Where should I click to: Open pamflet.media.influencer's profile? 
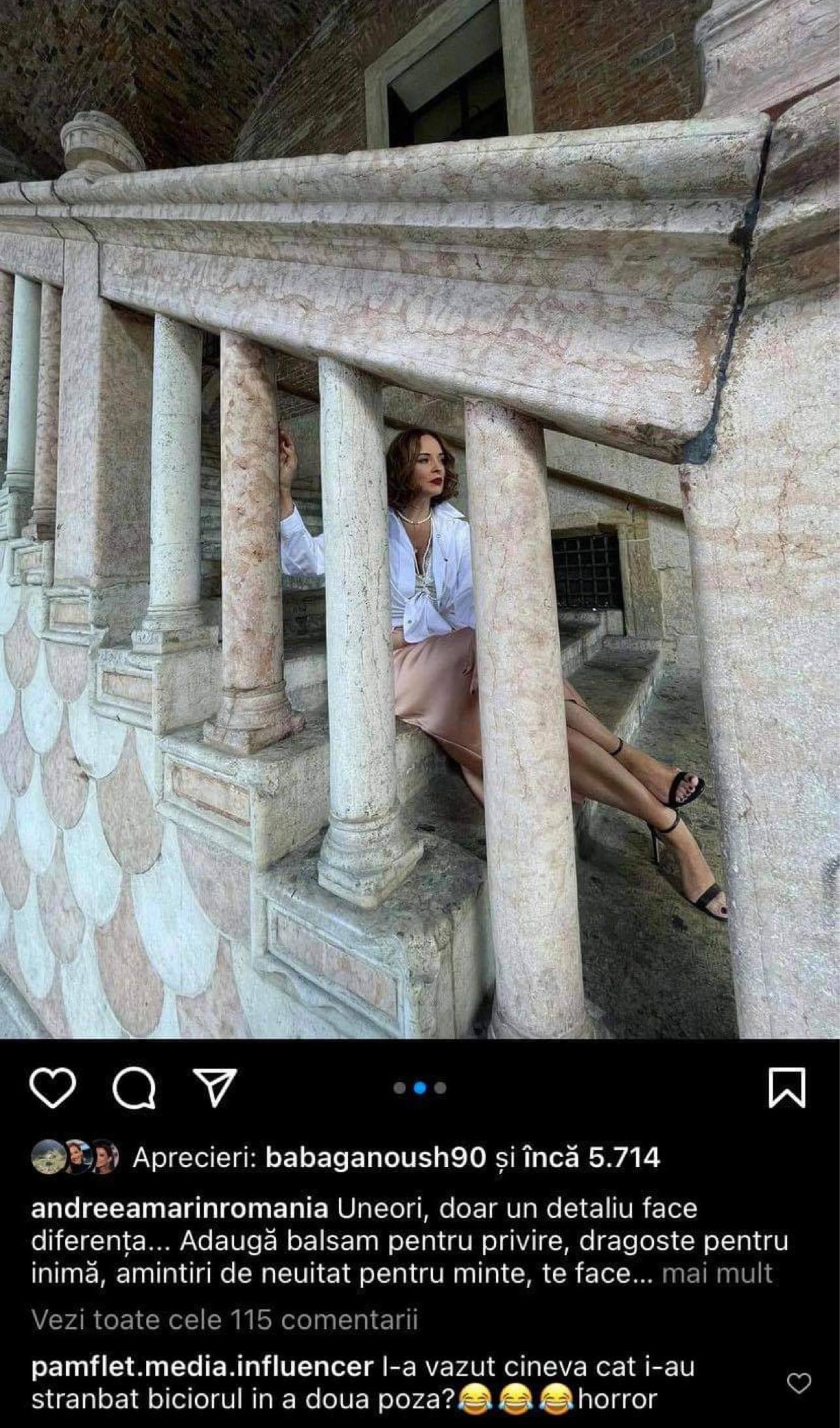[x=202, y=1367]
